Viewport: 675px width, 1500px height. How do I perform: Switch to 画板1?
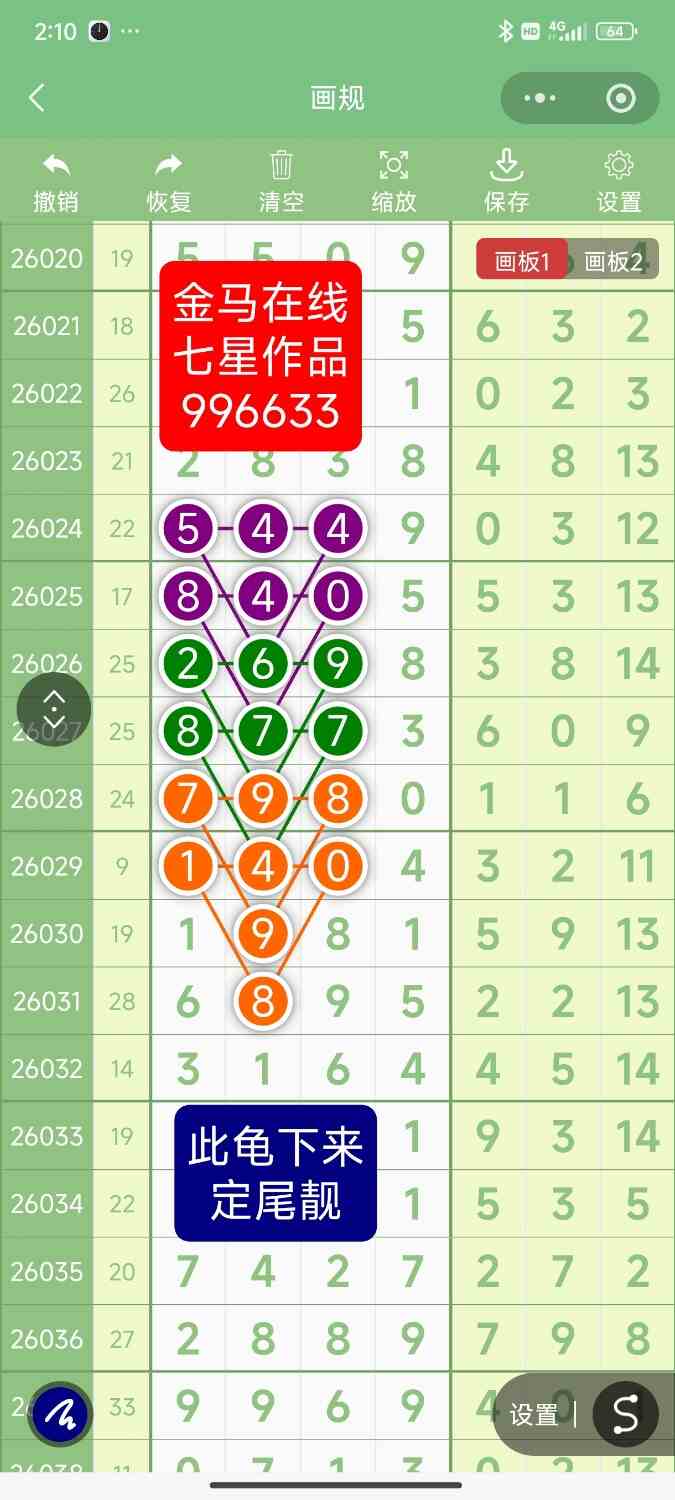(523, 261)
